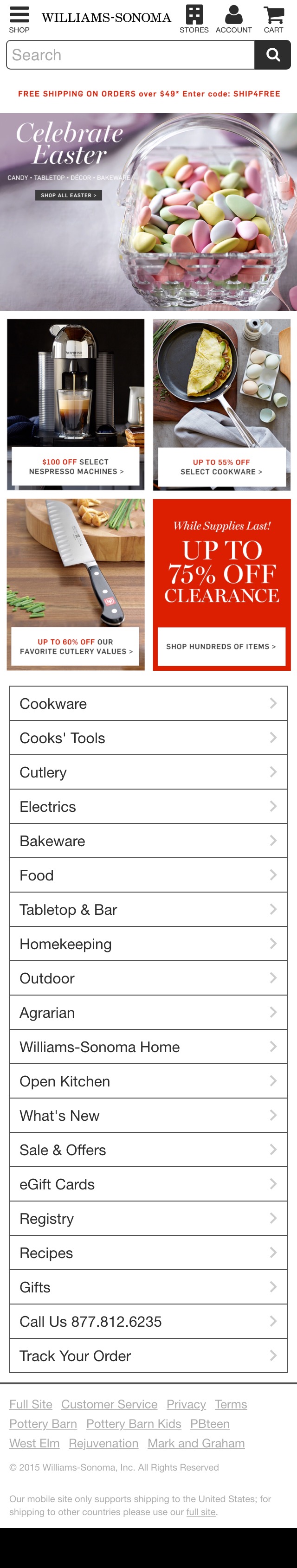Shop hundreds of clearance items

pyautogui.click(x=221, y=646)
